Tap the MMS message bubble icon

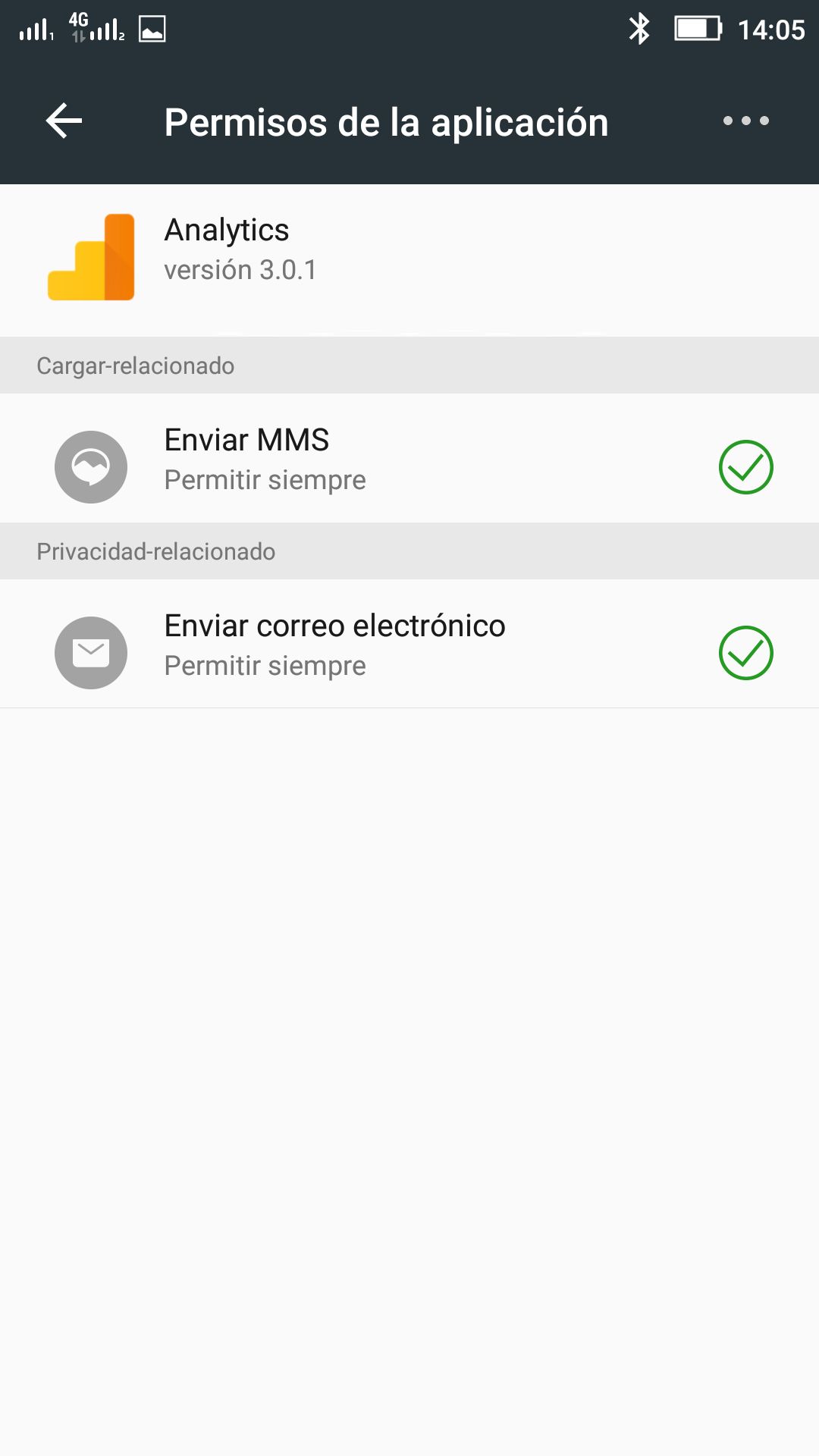(90, 466)
